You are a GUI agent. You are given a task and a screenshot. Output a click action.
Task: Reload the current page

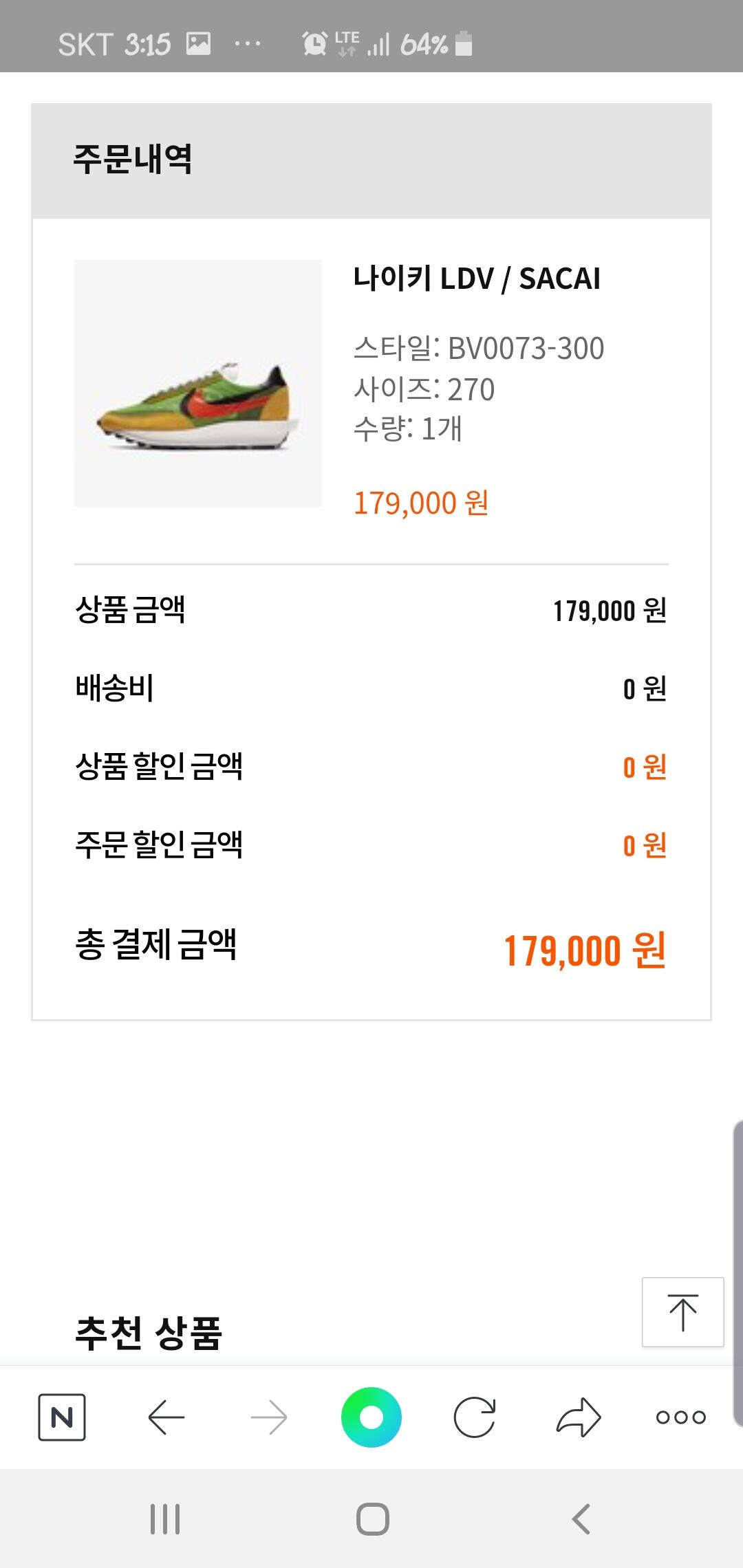475,1417
